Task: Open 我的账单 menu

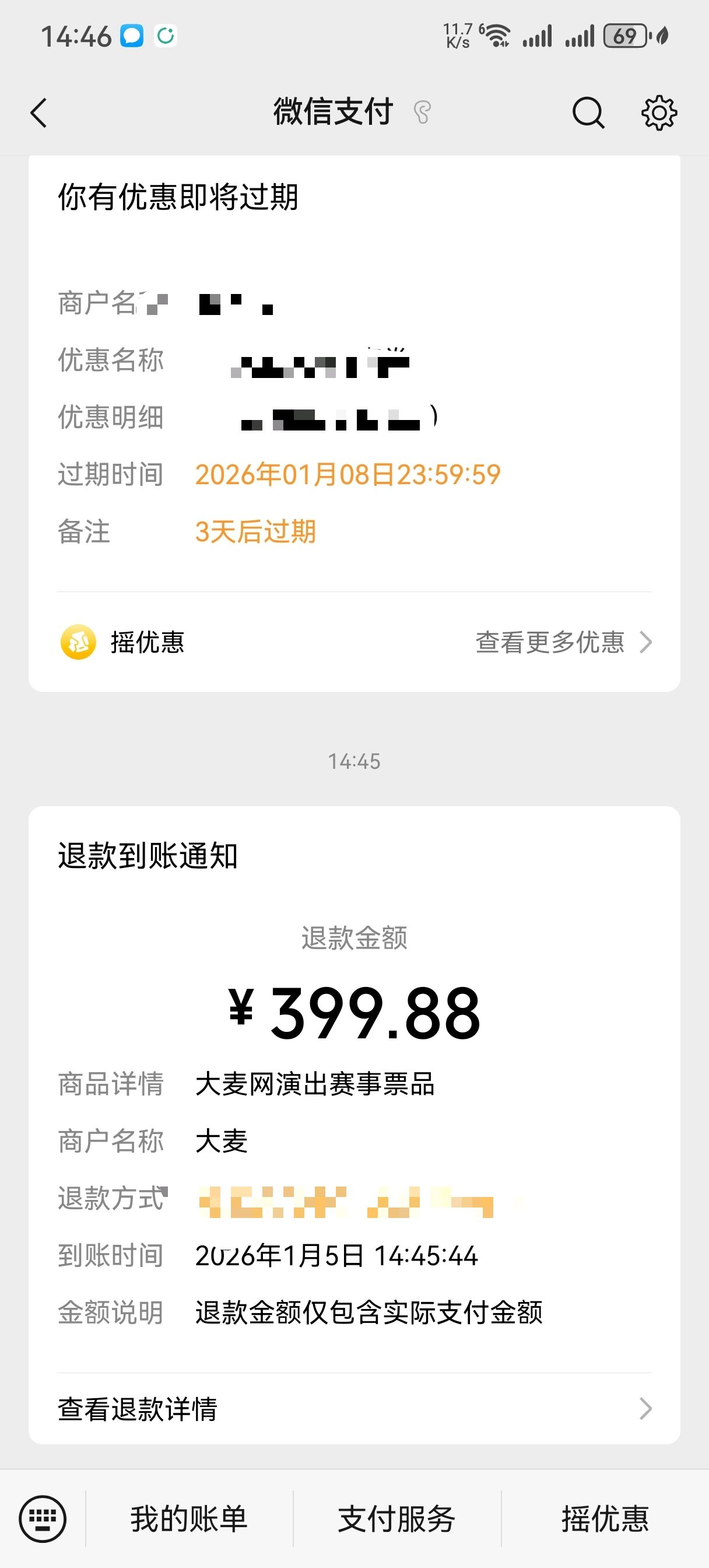Action: 189,1518
